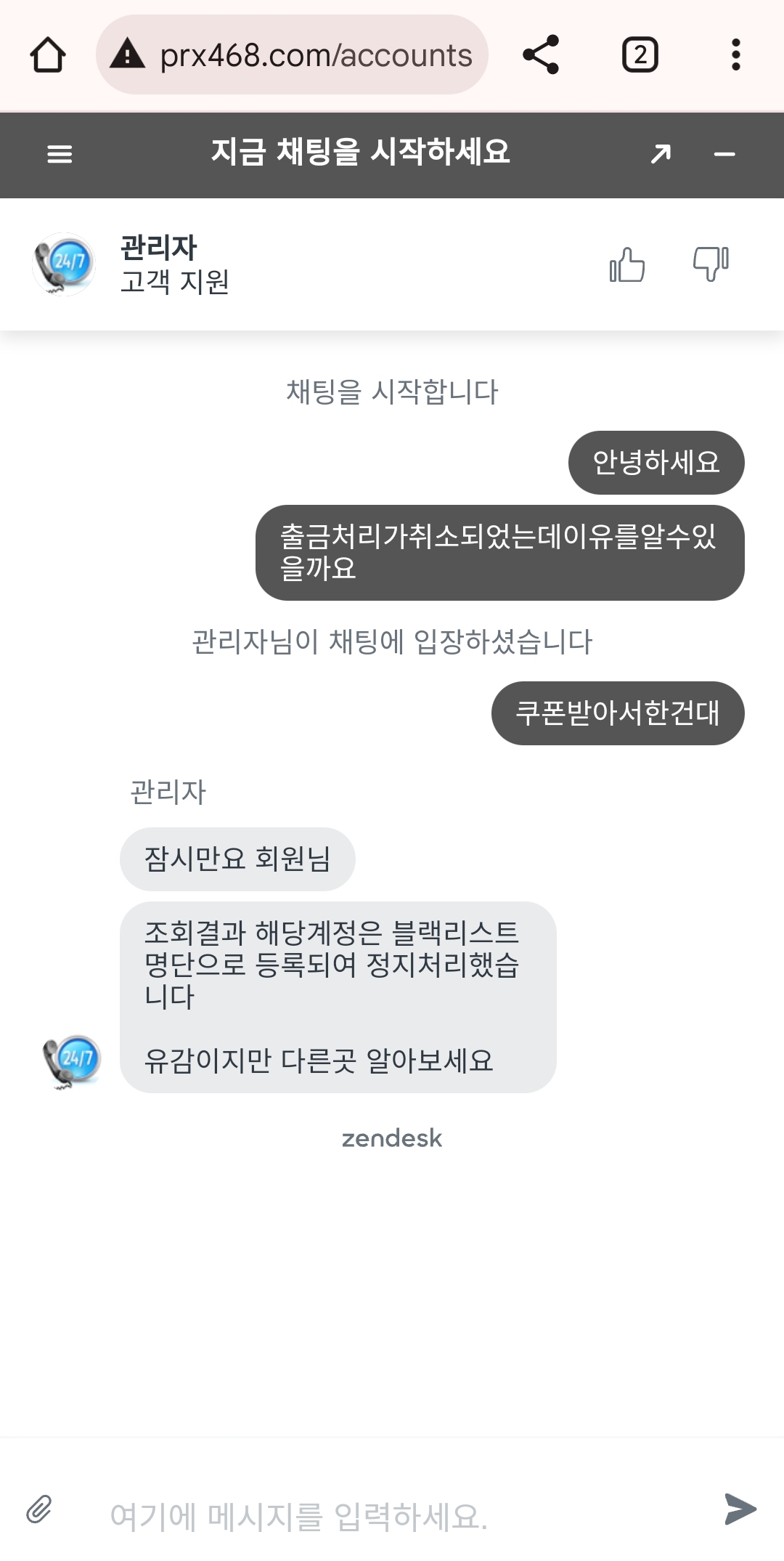Rate the chat with thumbs up

pyautogui.click(x=627, y=264)
